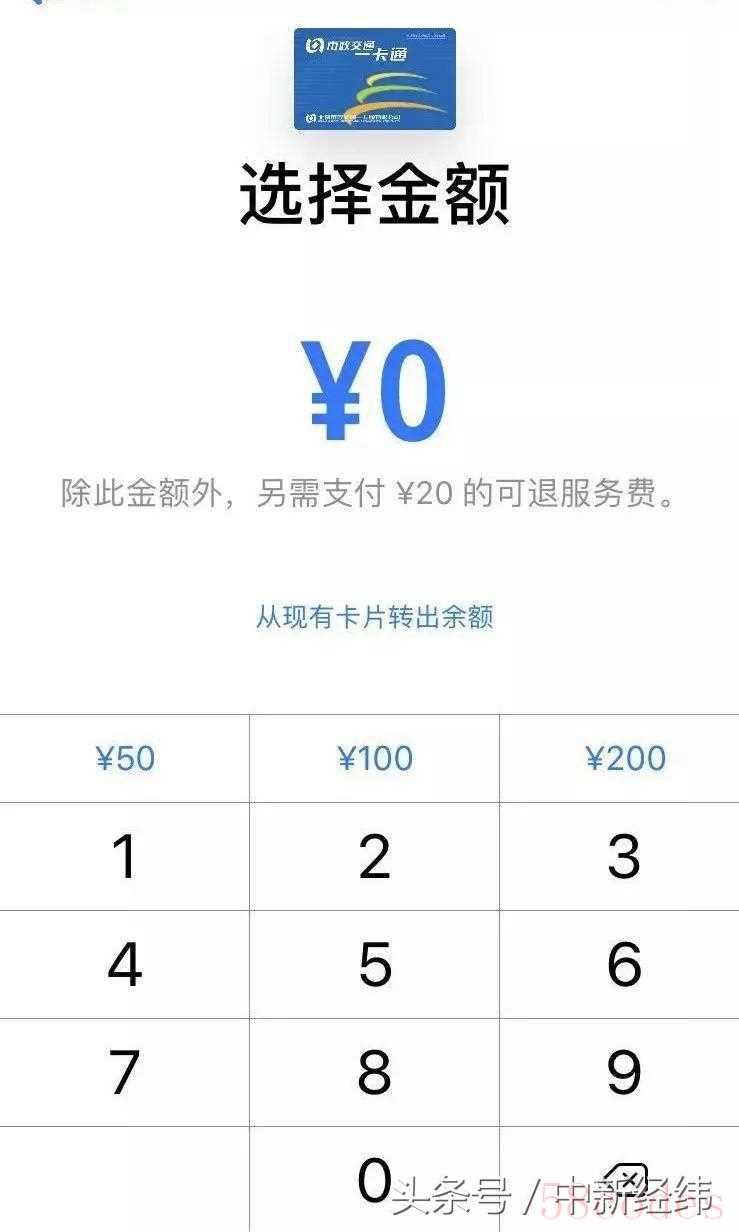Enter digit 1 on the keypad

click(125, 857)
